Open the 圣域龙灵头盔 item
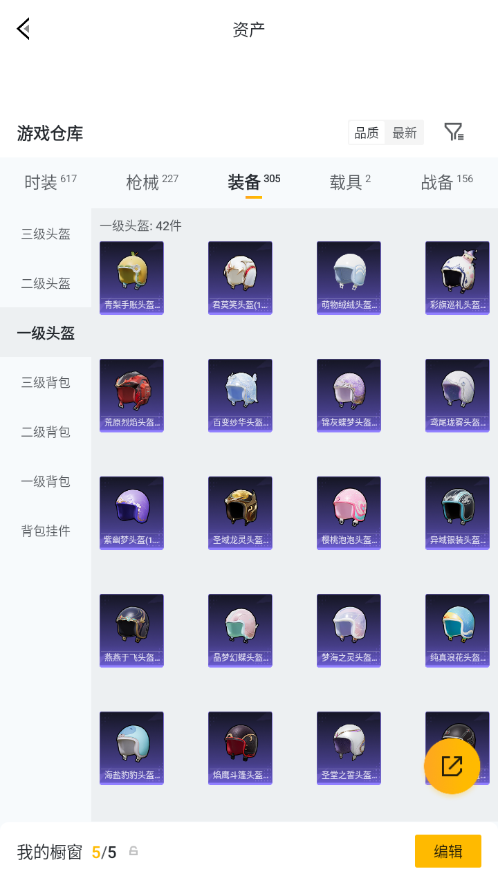 click(240, 513)
